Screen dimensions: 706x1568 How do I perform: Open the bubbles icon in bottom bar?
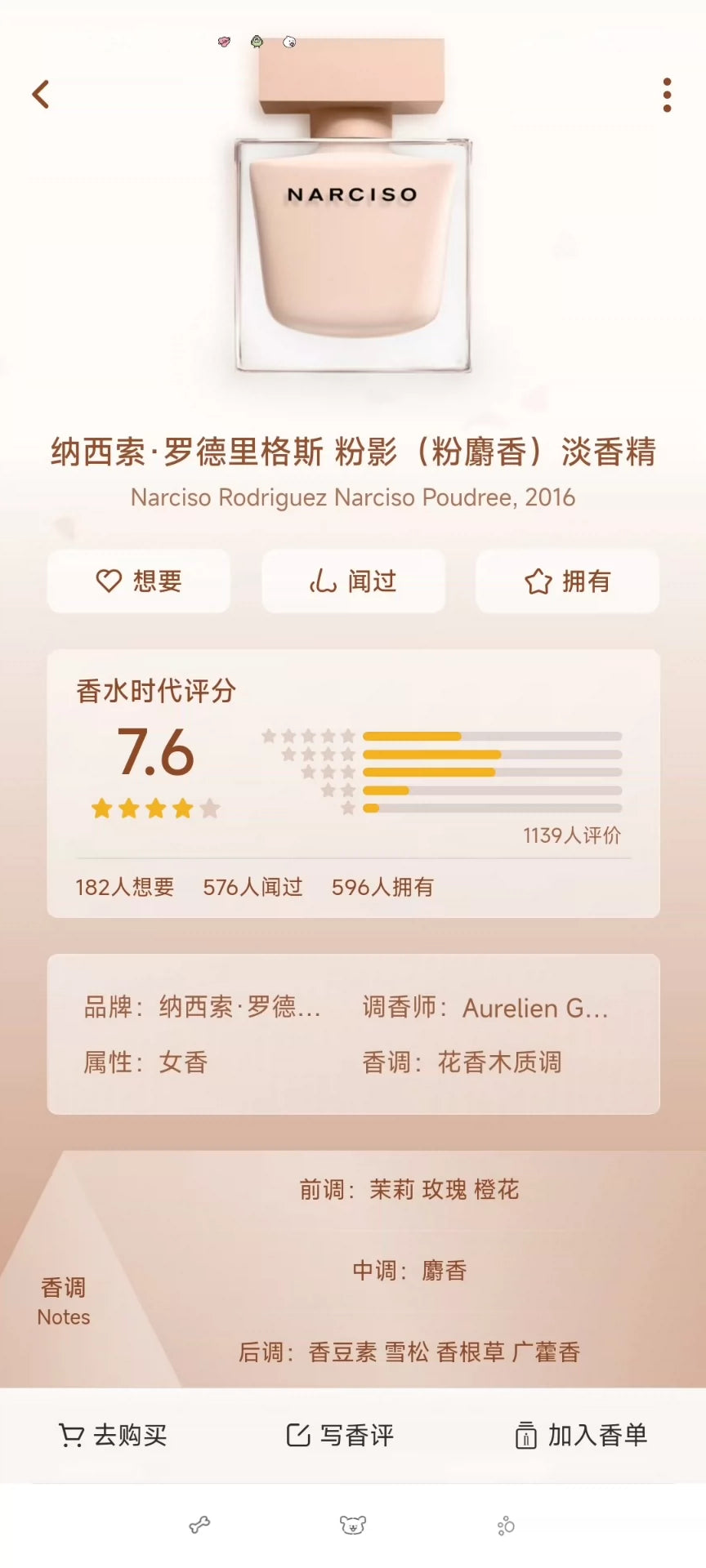[506, 1525]
